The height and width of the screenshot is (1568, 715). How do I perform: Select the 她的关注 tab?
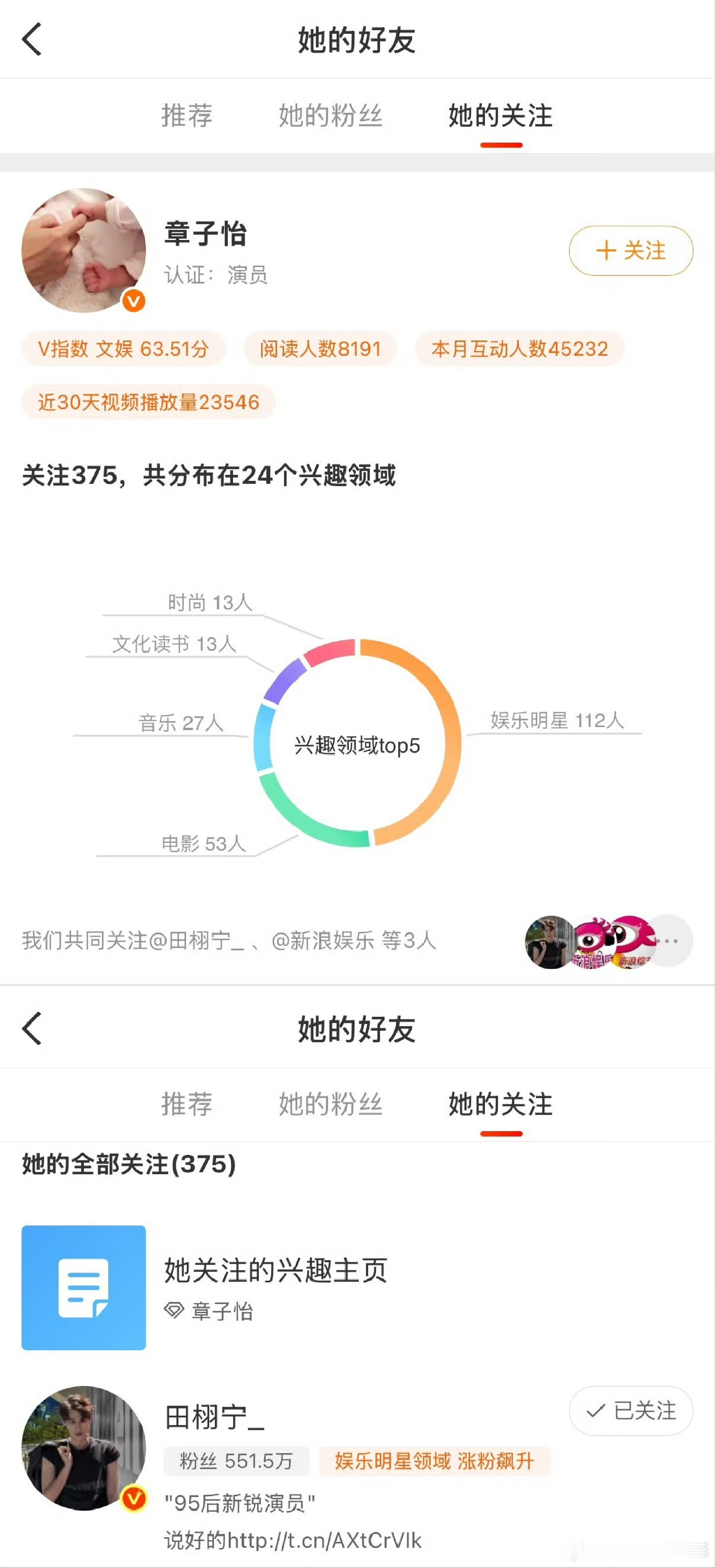500,117
